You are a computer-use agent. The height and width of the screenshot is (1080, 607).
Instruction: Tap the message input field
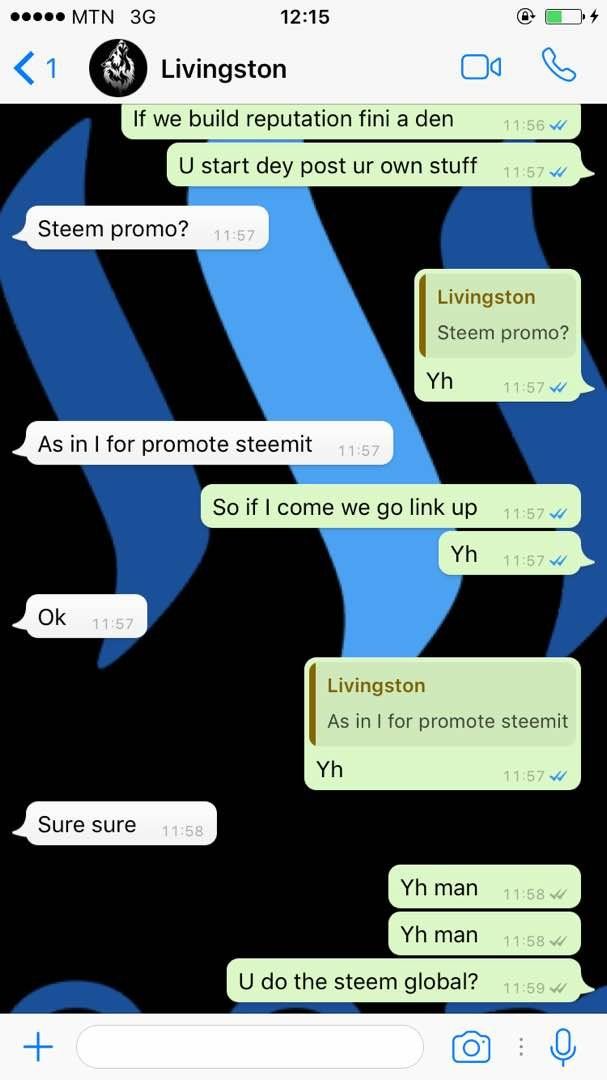[249, 1047]
